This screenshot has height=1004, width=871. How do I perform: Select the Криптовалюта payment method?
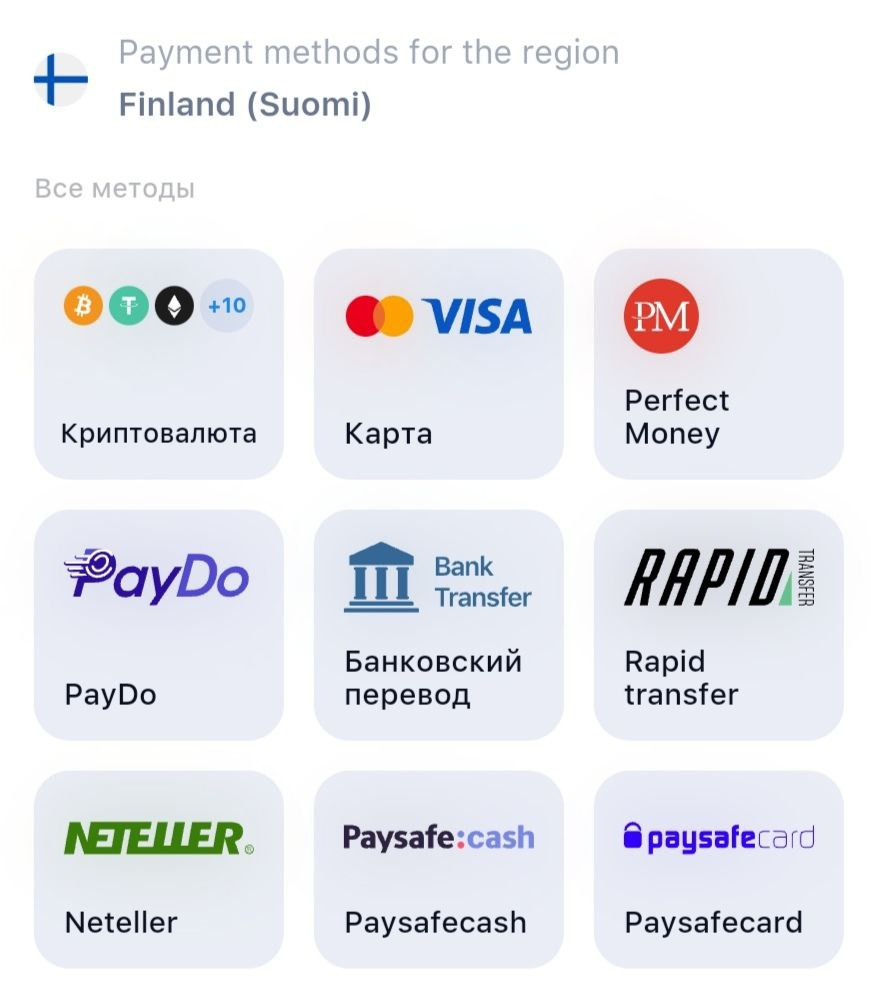point(158,365)
